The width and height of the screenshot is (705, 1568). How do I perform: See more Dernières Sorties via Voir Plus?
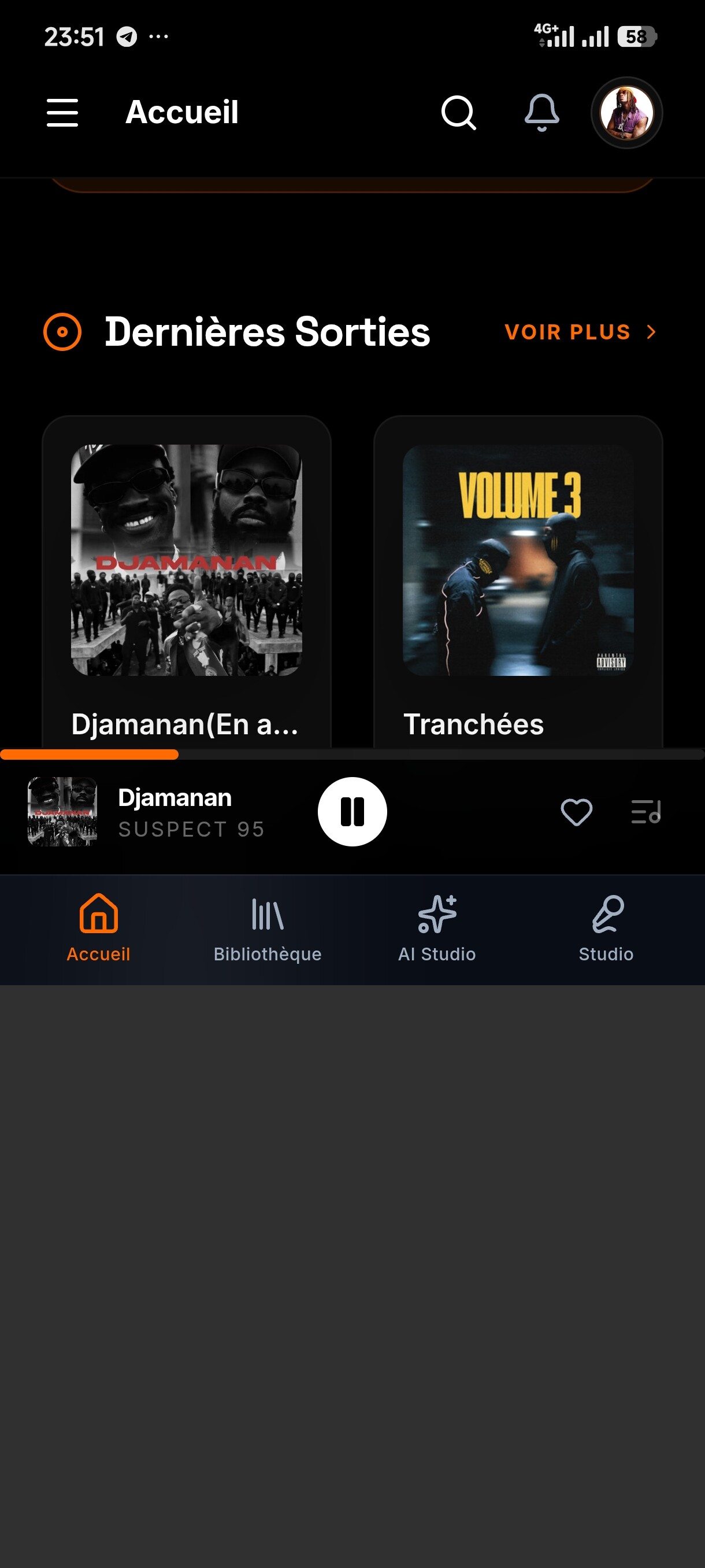point(580,332)
